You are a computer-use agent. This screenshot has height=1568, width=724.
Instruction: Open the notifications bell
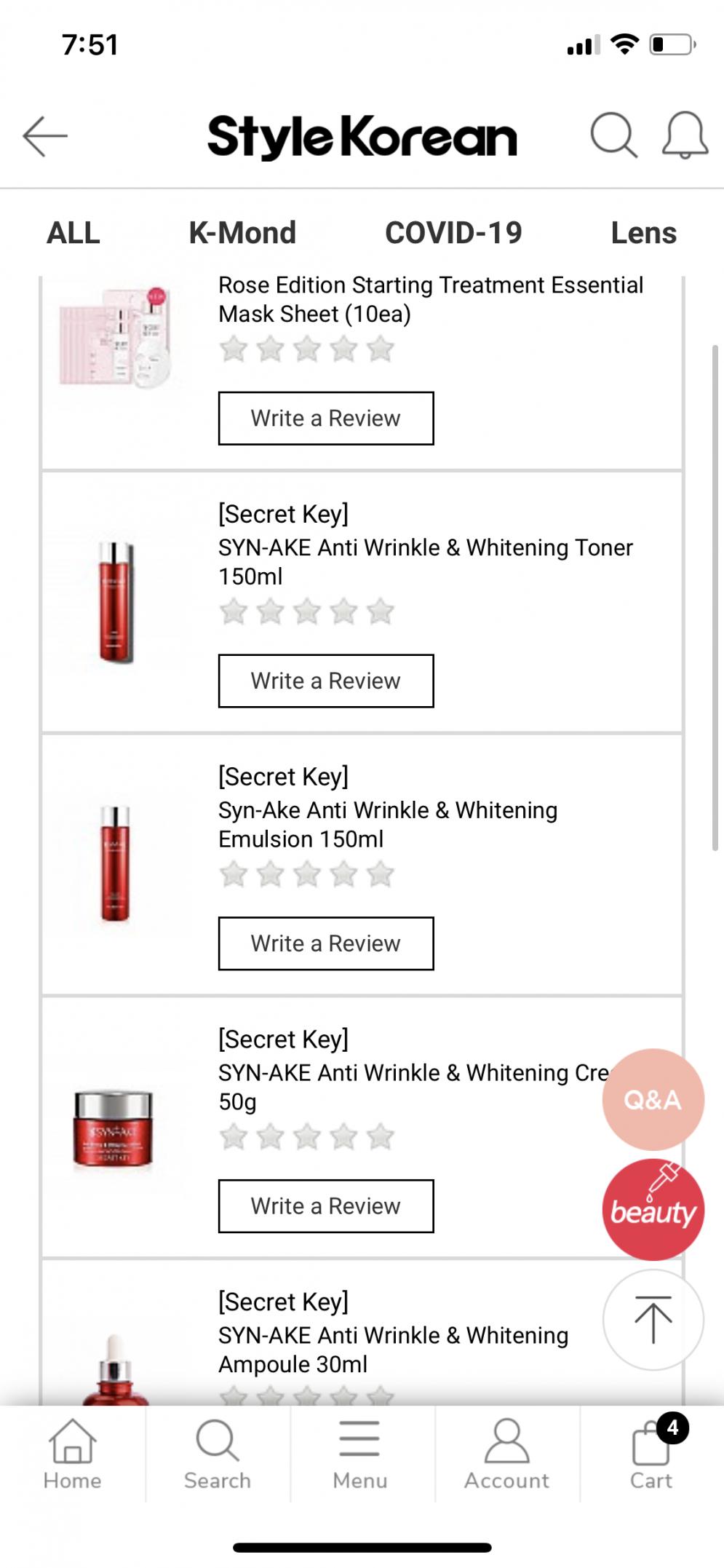(x=685, y=135)
